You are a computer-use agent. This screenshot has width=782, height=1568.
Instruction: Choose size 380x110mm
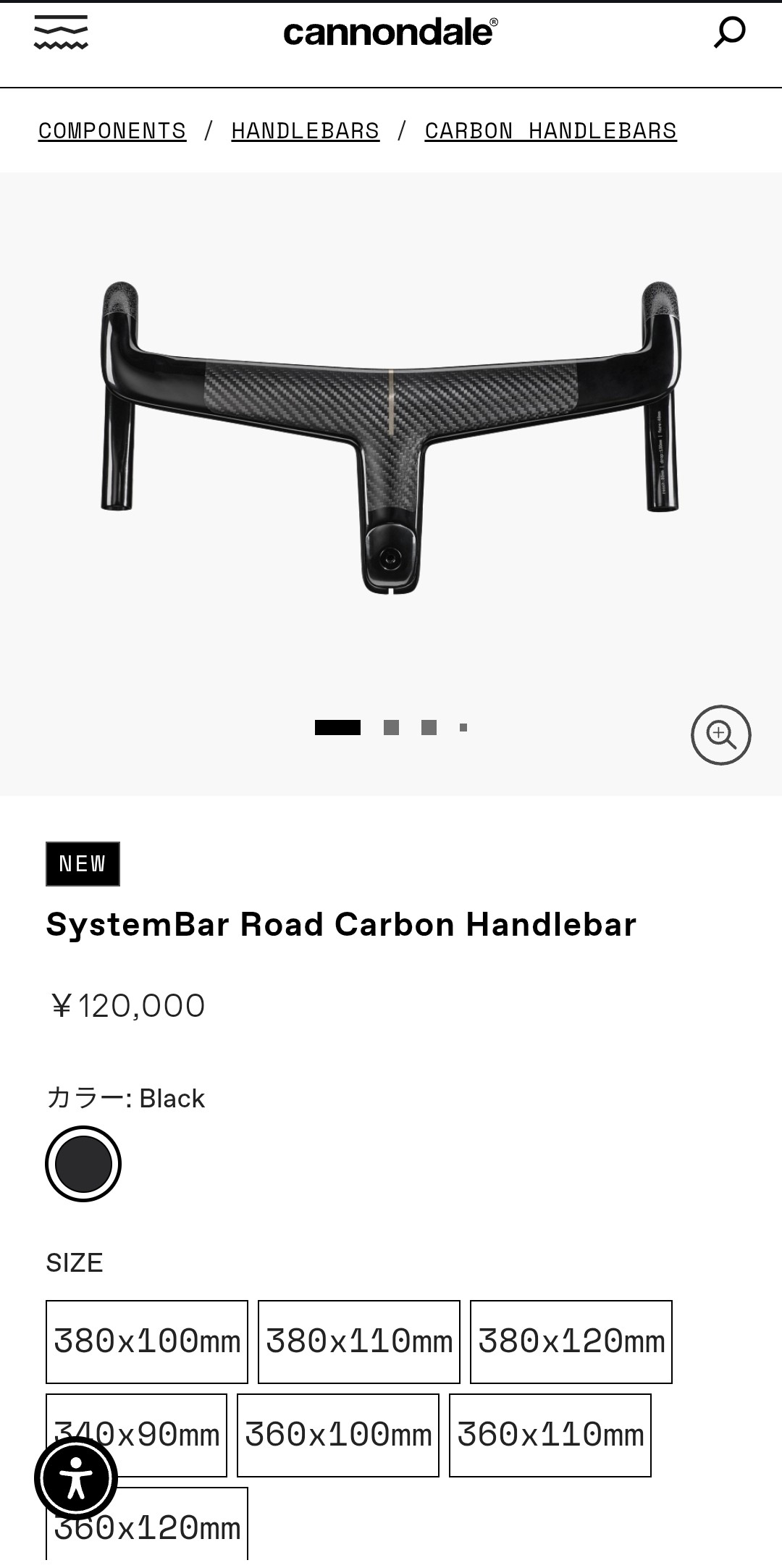[359, 1341]
